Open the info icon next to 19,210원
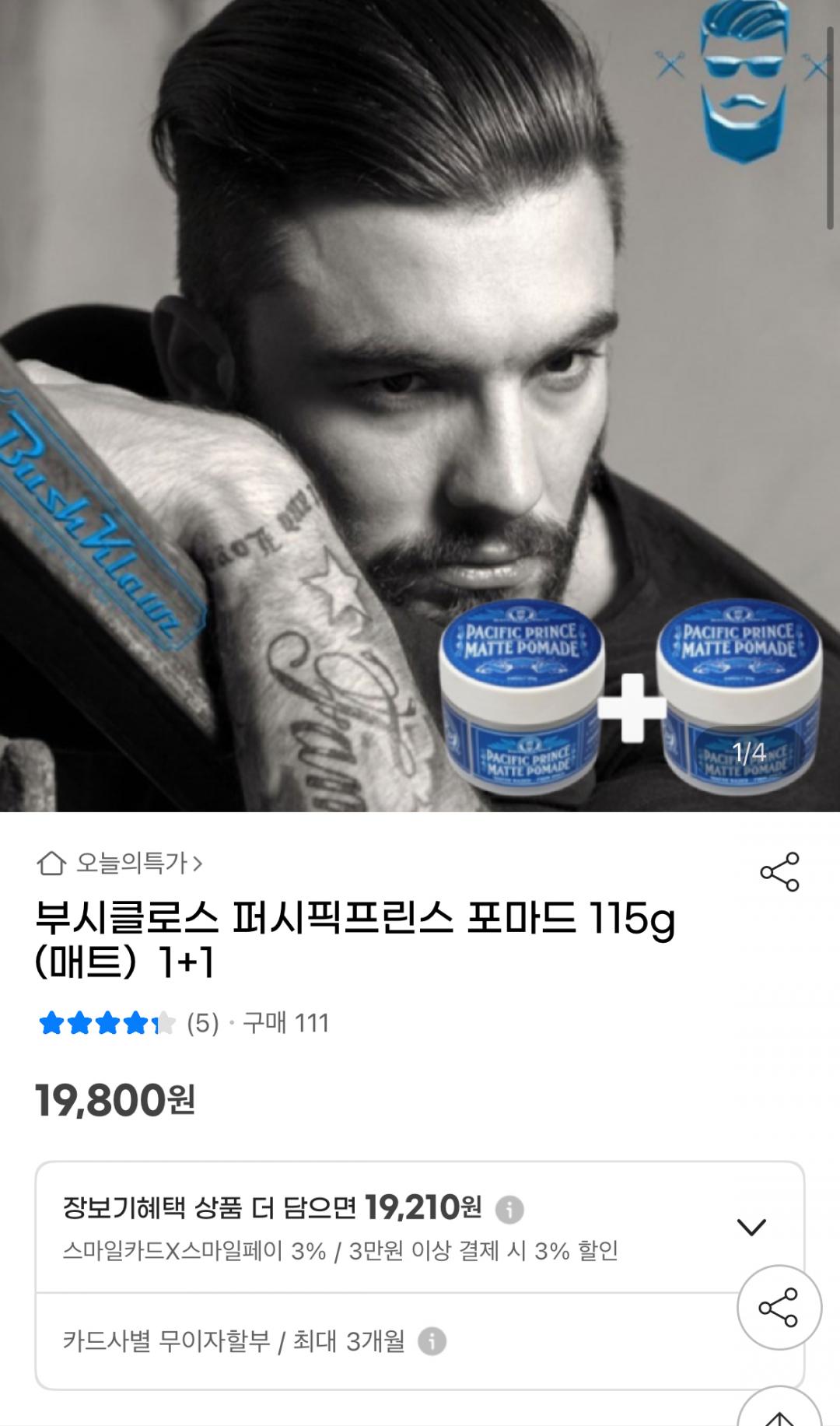 [x=509, y=1210]
